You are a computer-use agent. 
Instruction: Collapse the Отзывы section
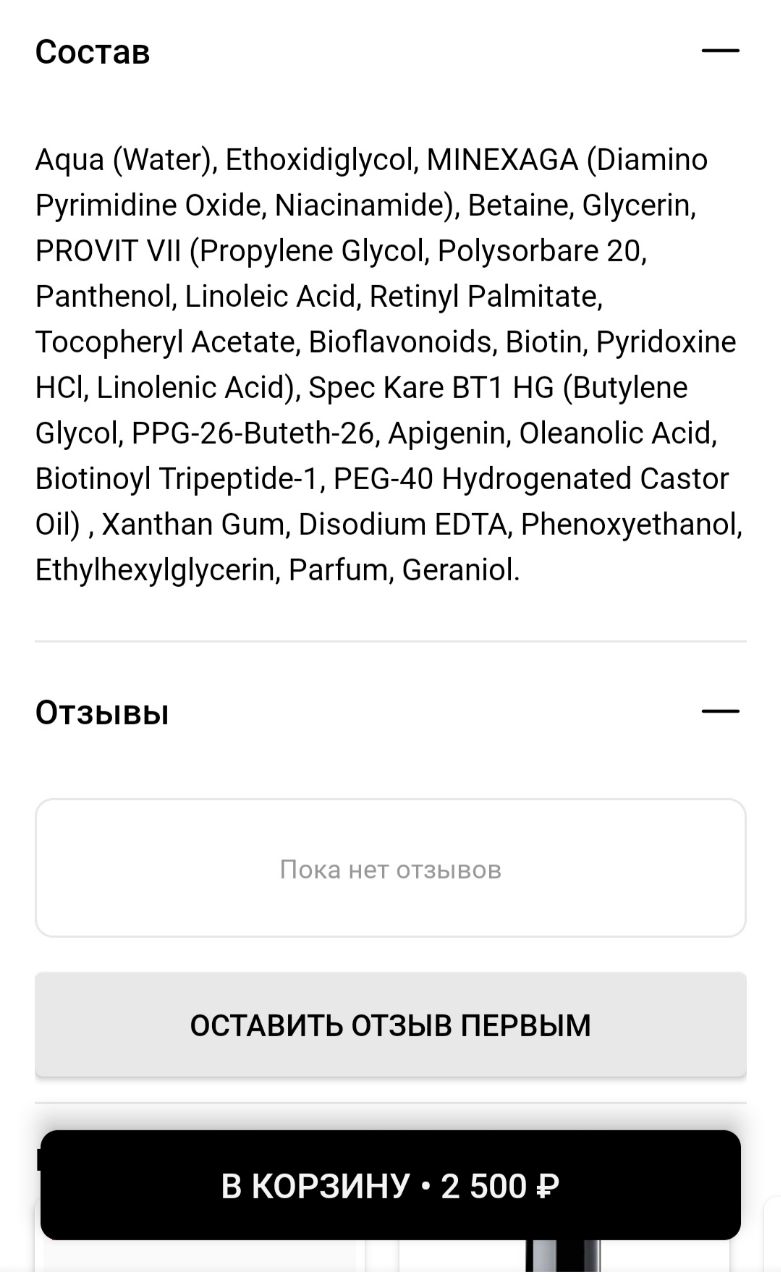[720, 711]
